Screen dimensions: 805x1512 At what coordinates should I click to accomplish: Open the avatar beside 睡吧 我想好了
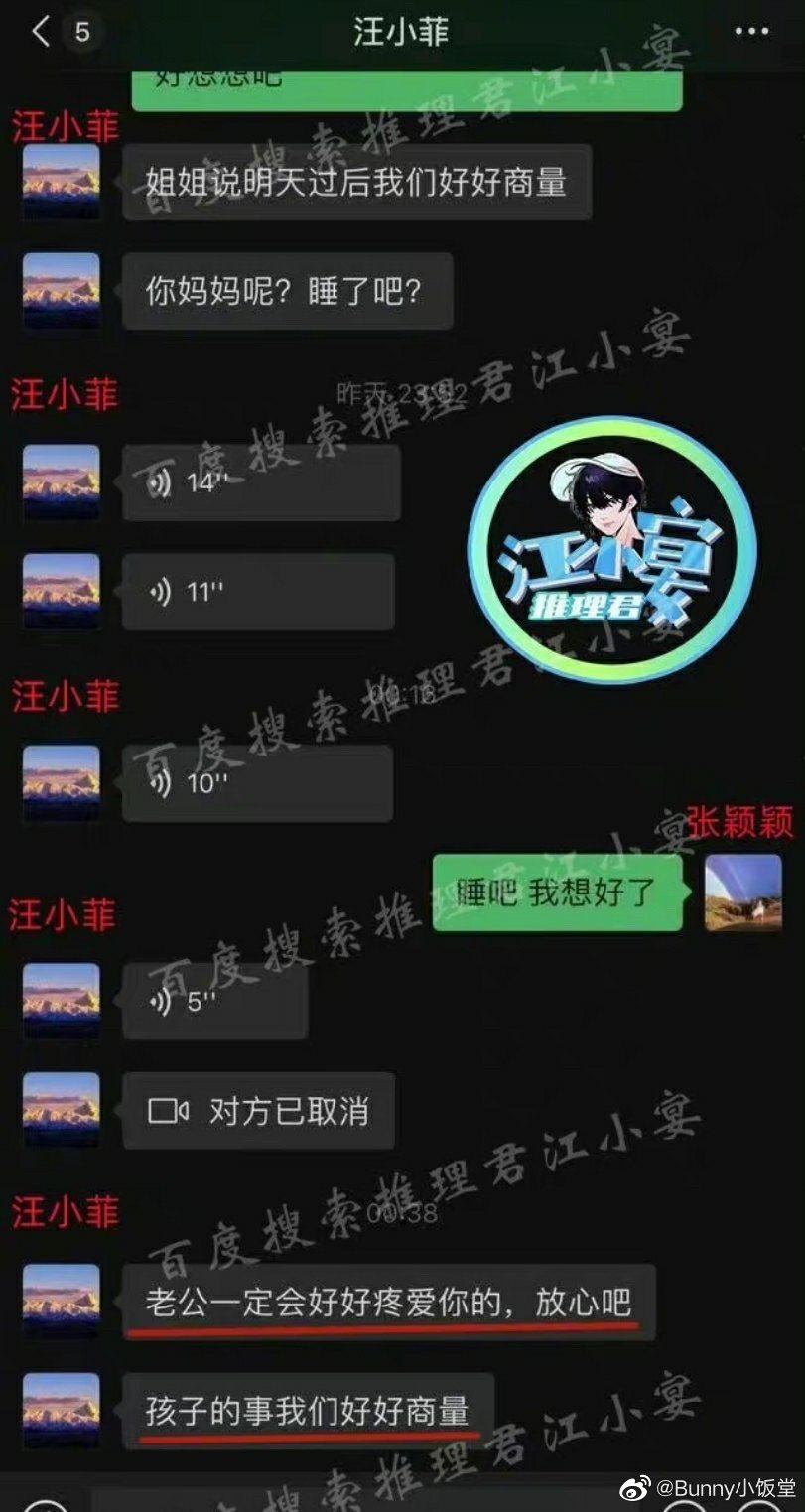click(743, 893)
